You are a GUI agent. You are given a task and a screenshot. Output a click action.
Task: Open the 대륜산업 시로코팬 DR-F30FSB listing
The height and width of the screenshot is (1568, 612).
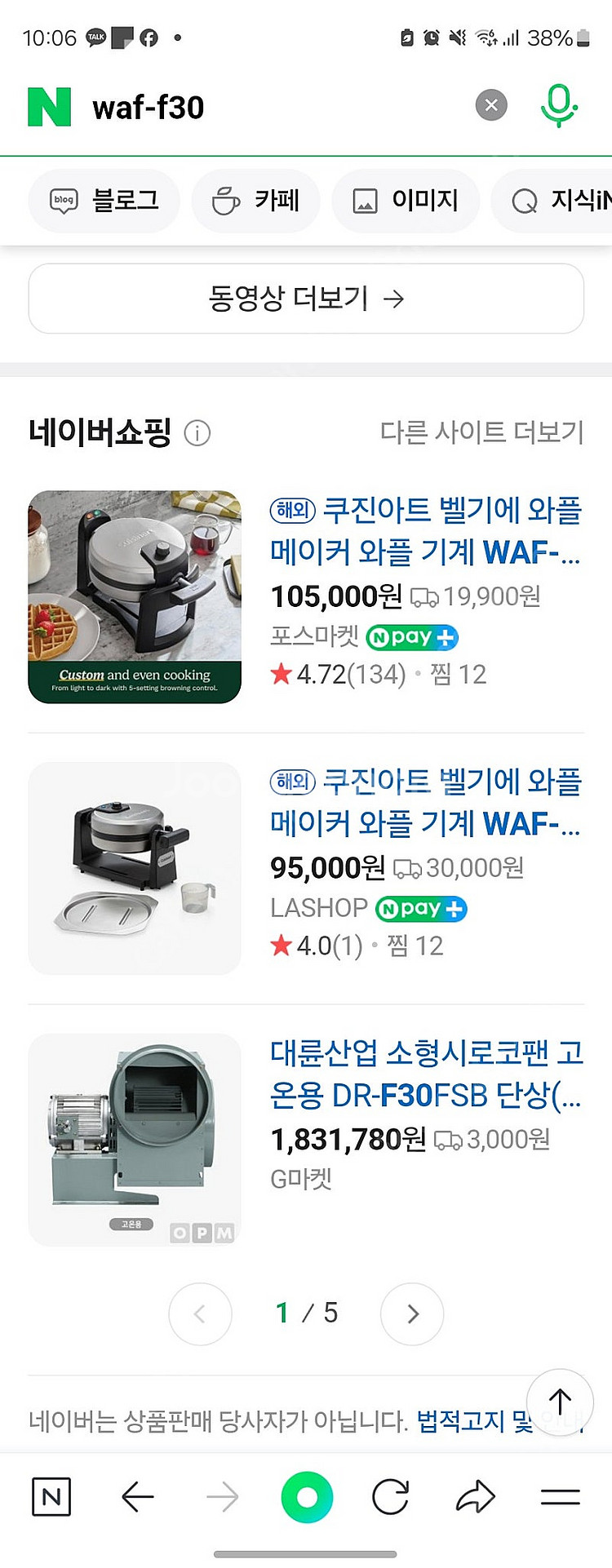click(425, 1074)
